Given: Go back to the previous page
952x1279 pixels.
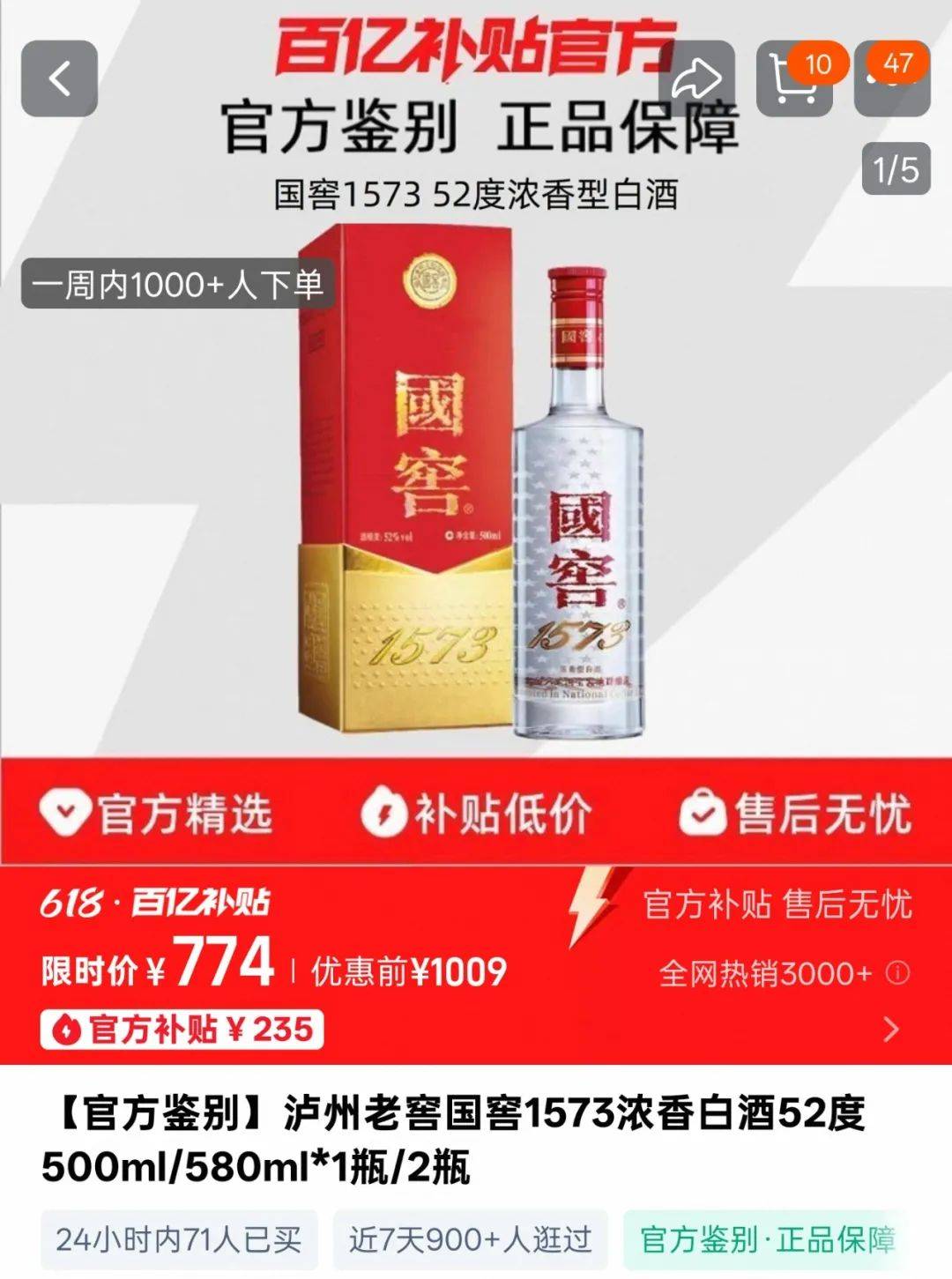Looking at the screenshot, I should [59, 78].
